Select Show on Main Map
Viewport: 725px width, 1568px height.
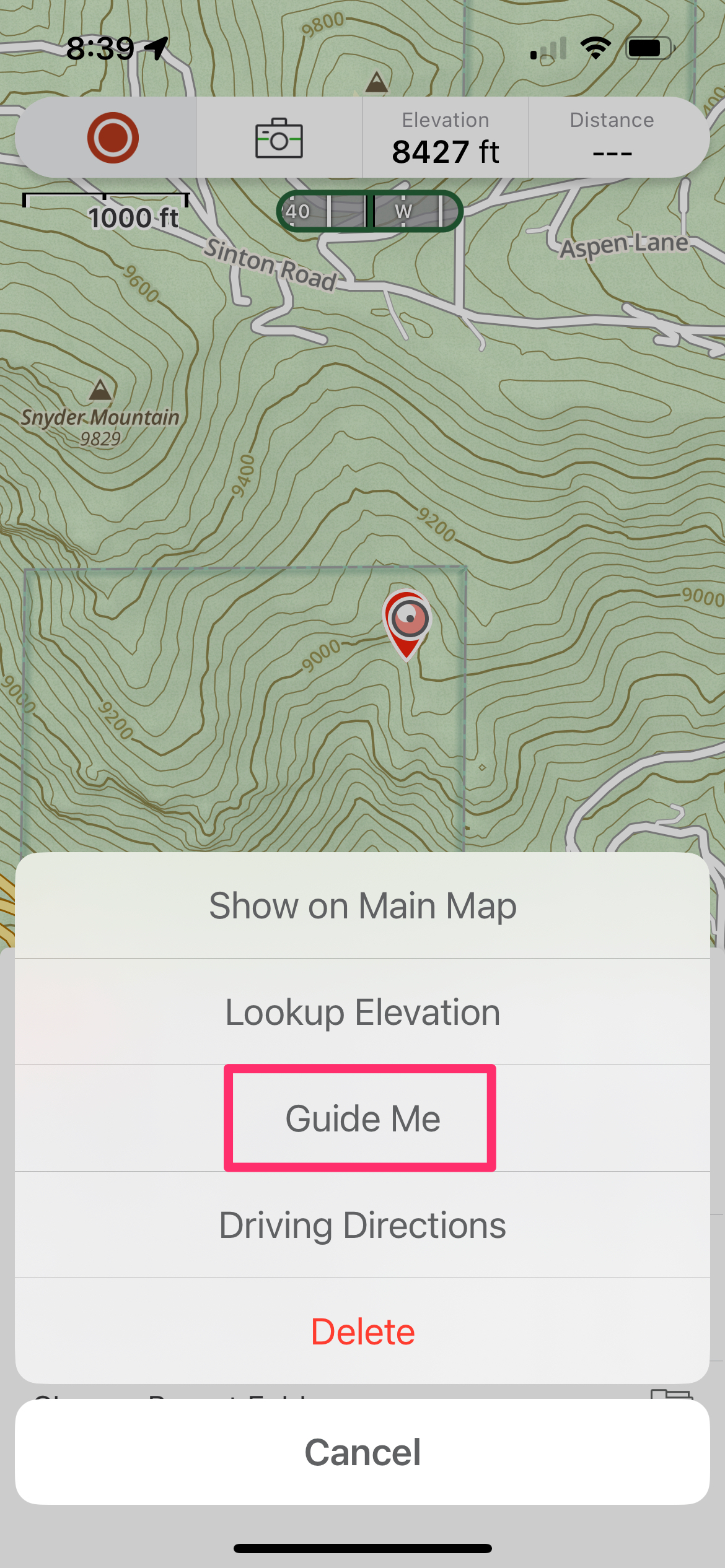(362, 905)
